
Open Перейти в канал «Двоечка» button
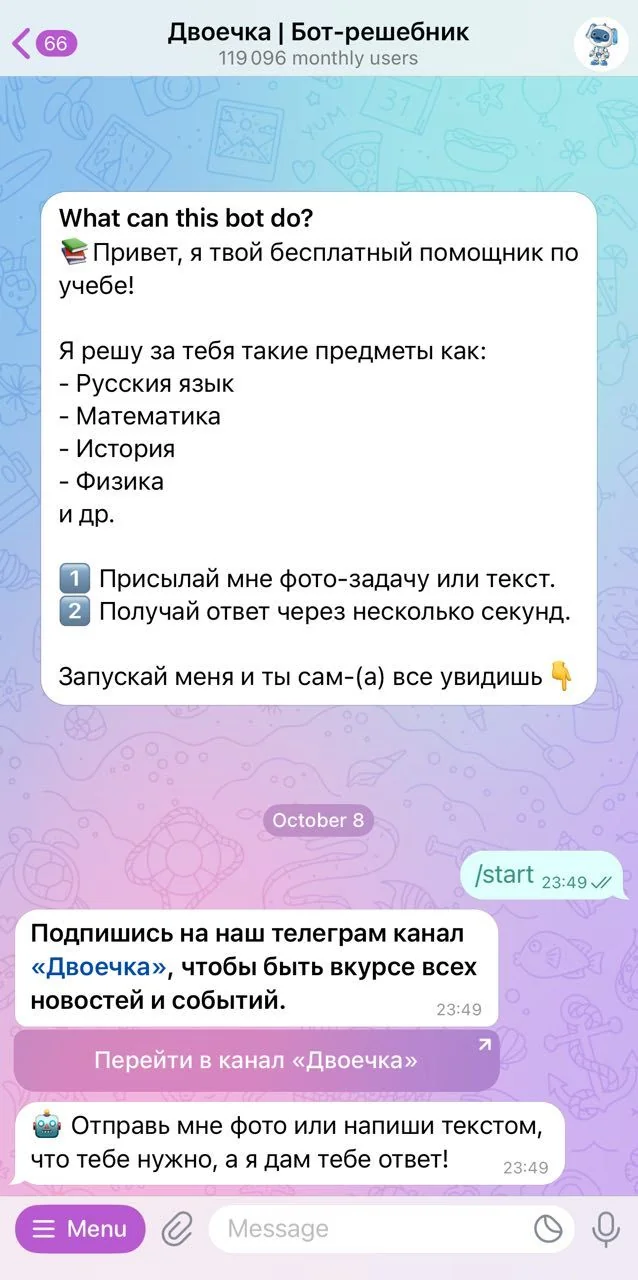[x=256, y=1060]
